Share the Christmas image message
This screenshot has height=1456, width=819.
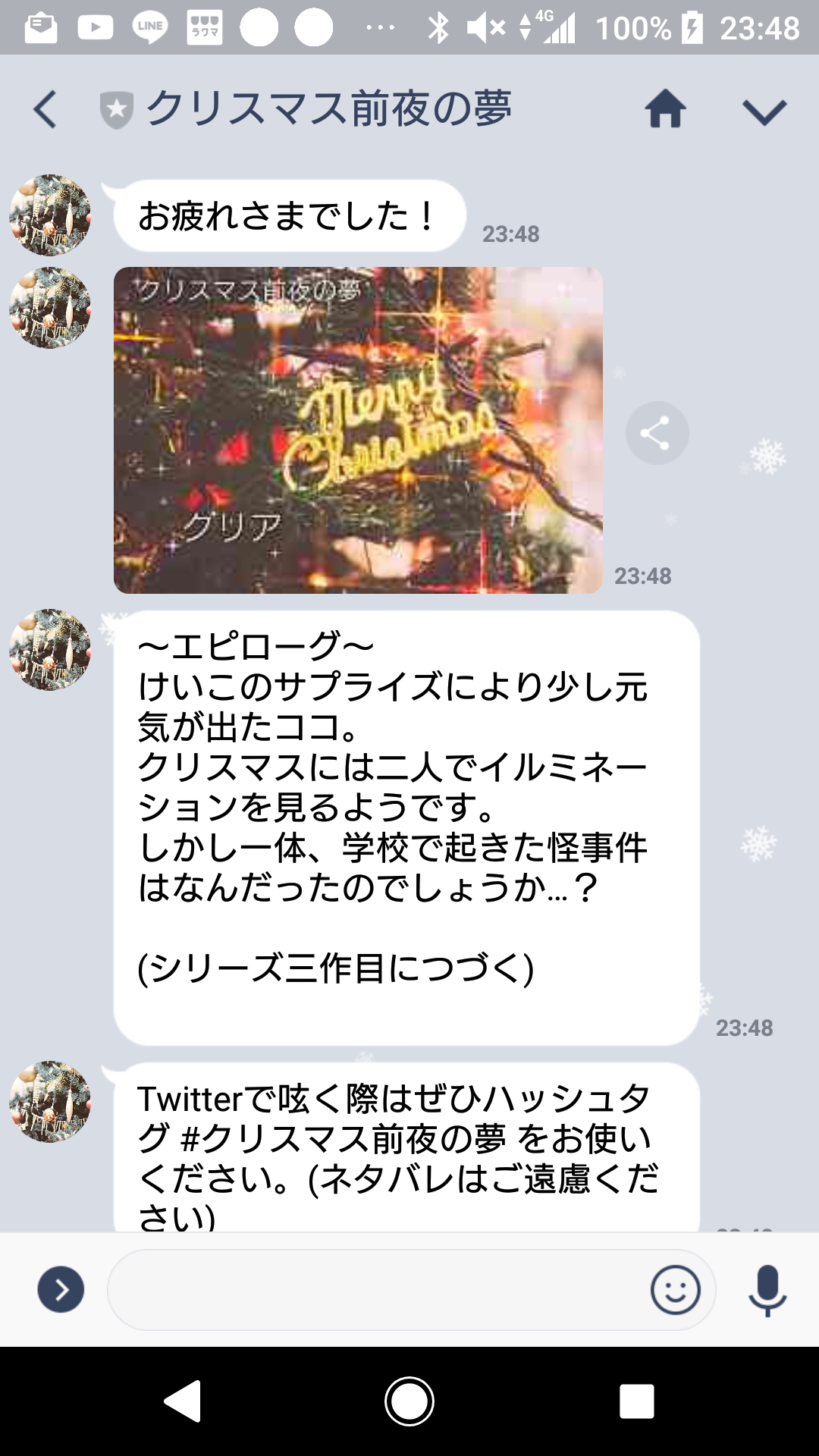click(657, 433)
